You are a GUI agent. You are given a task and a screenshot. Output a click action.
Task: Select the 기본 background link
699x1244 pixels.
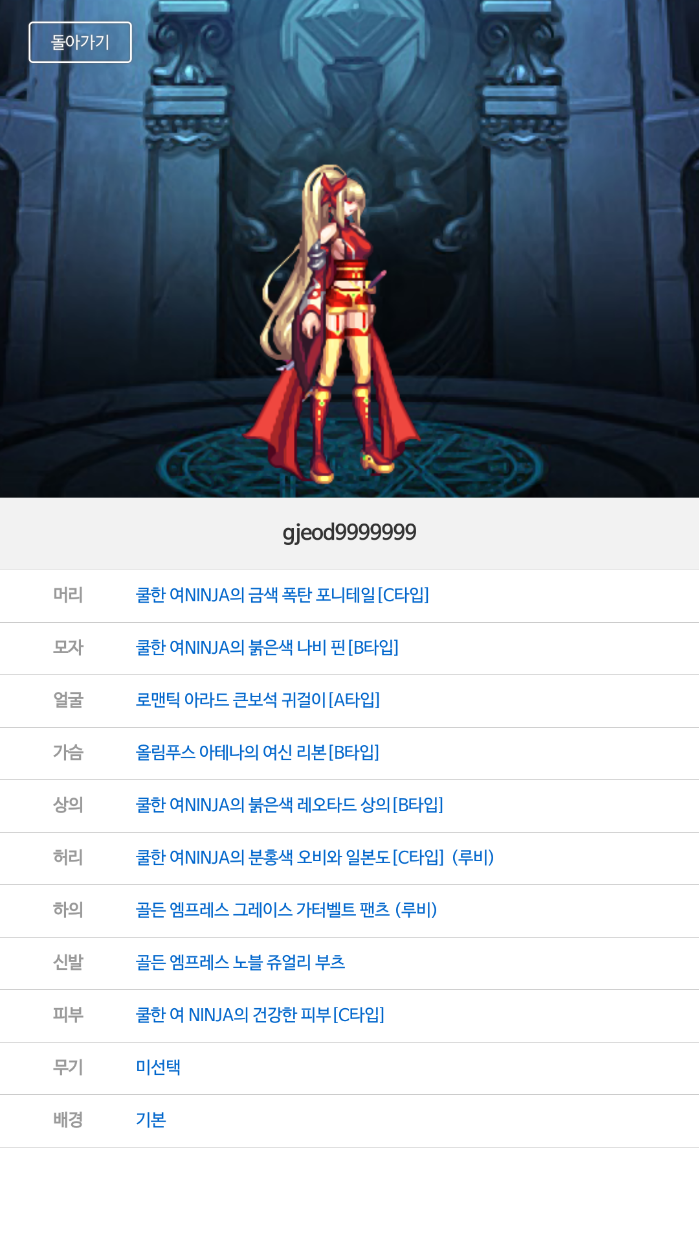point(151,1120)
